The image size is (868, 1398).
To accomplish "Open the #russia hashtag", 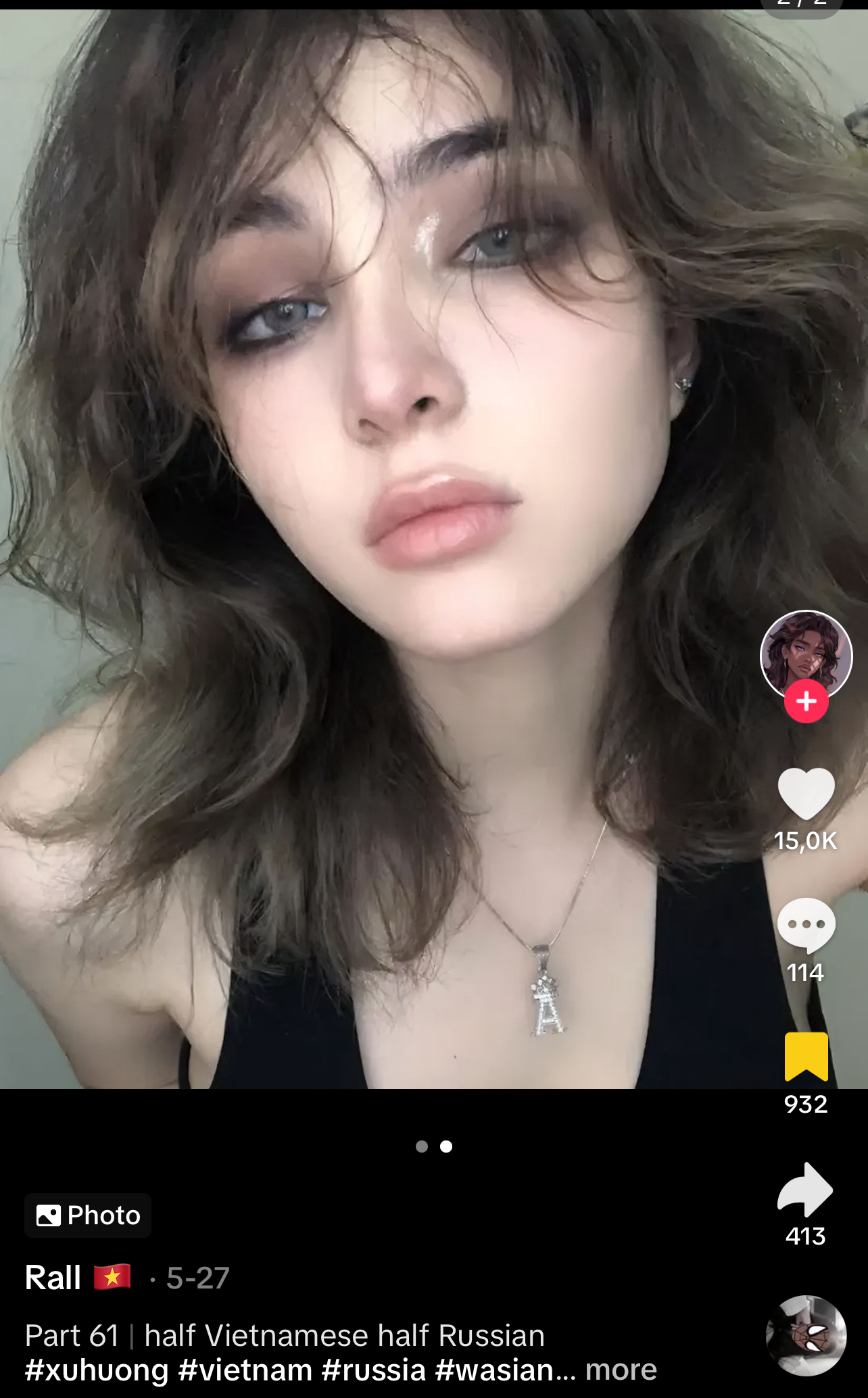I will (374, 1370).
